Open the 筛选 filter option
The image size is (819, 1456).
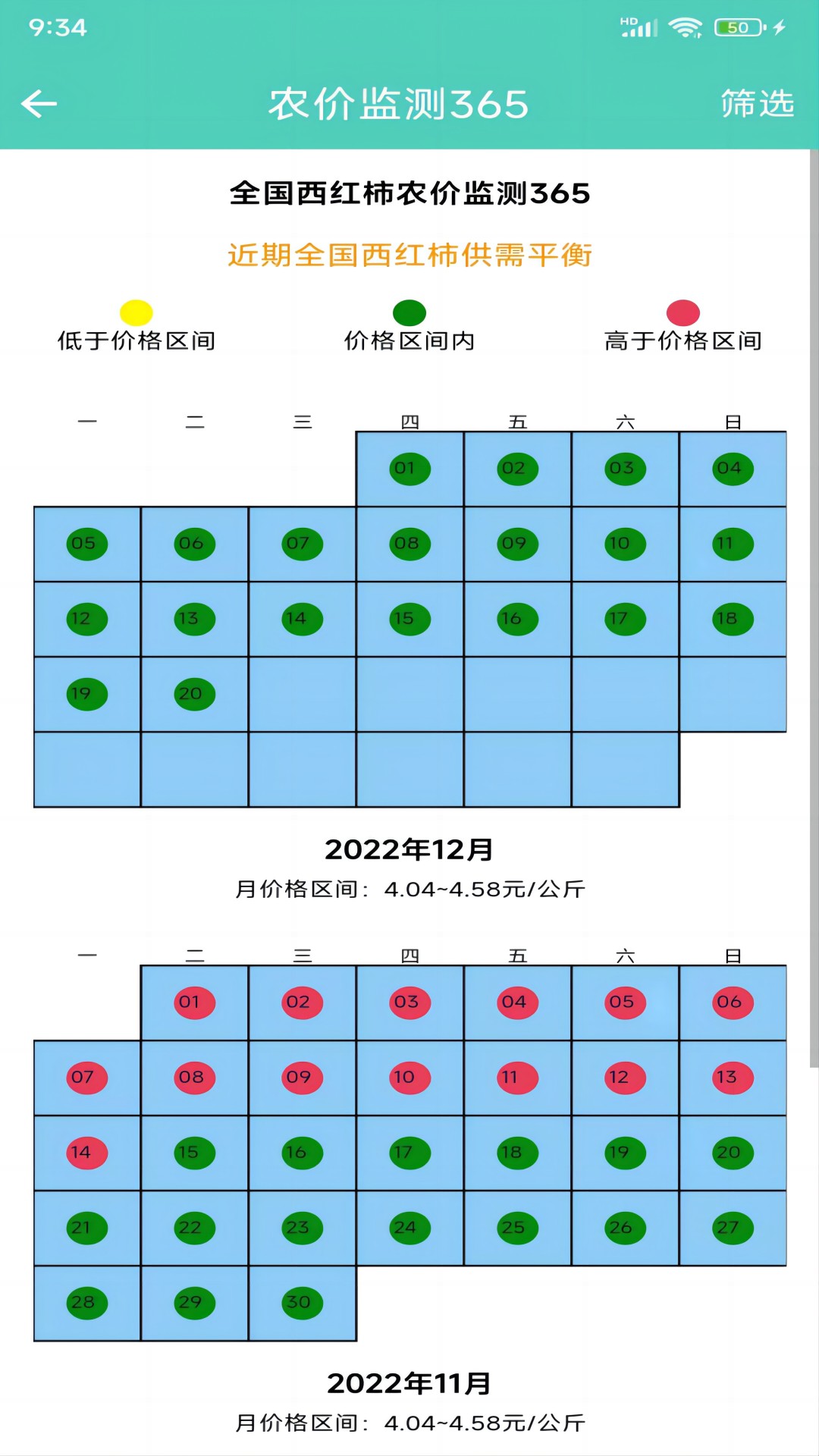pyautogui.click(x=757, y=104)
